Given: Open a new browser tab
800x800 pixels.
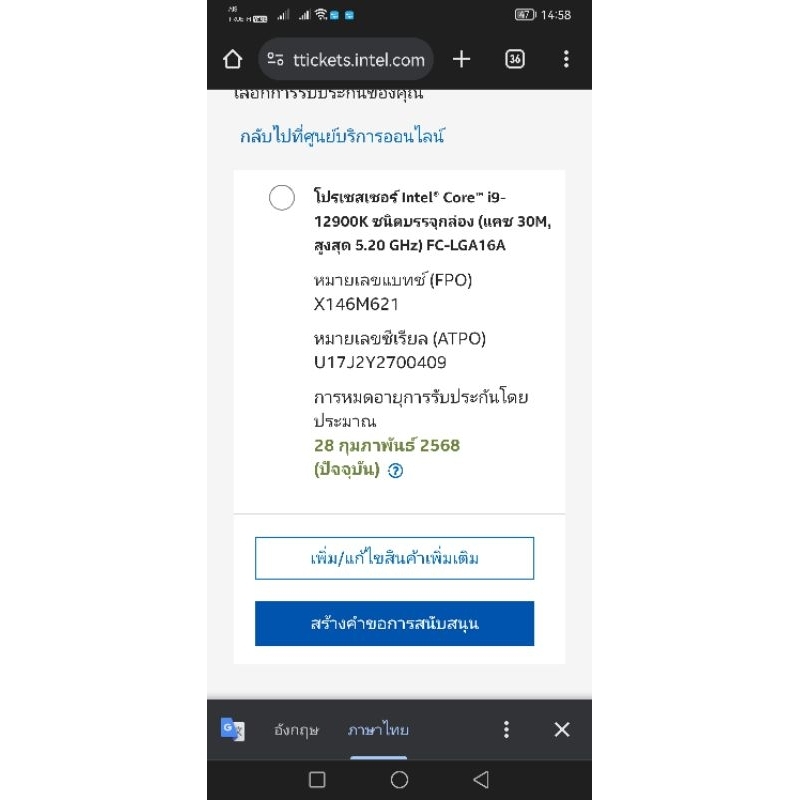Looking at the screenshot, I should point(461,59).
